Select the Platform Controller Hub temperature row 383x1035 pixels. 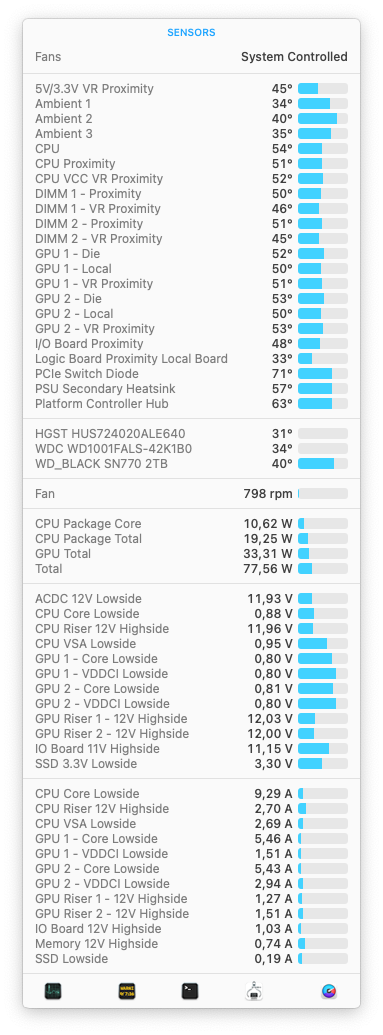click(x=192, y=403)
